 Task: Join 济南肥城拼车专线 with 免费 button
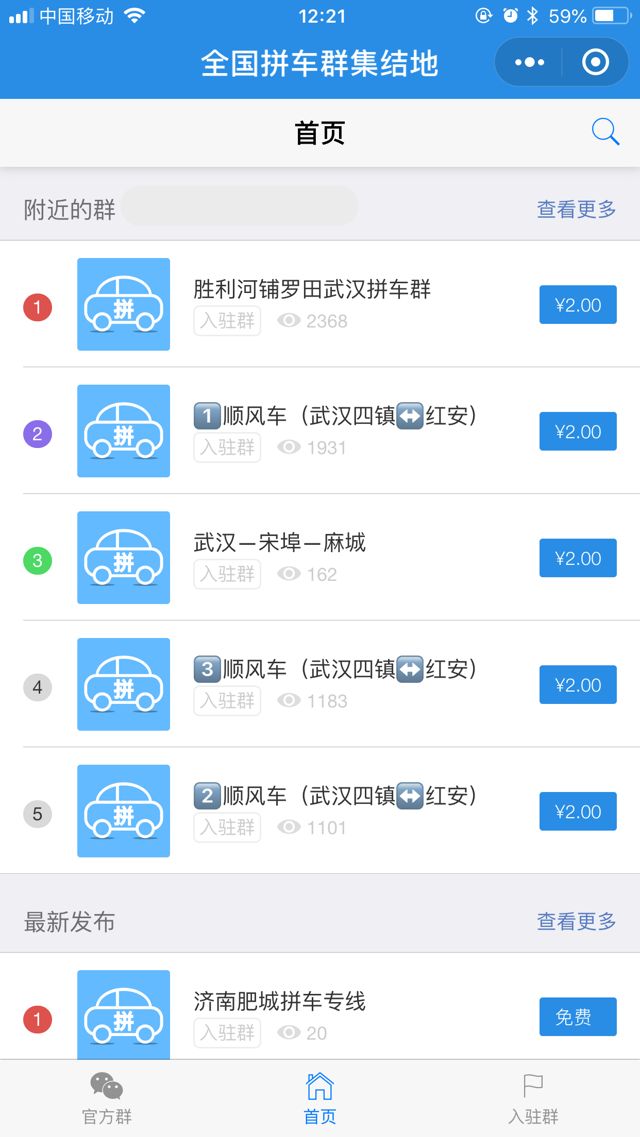point(578,1017)
